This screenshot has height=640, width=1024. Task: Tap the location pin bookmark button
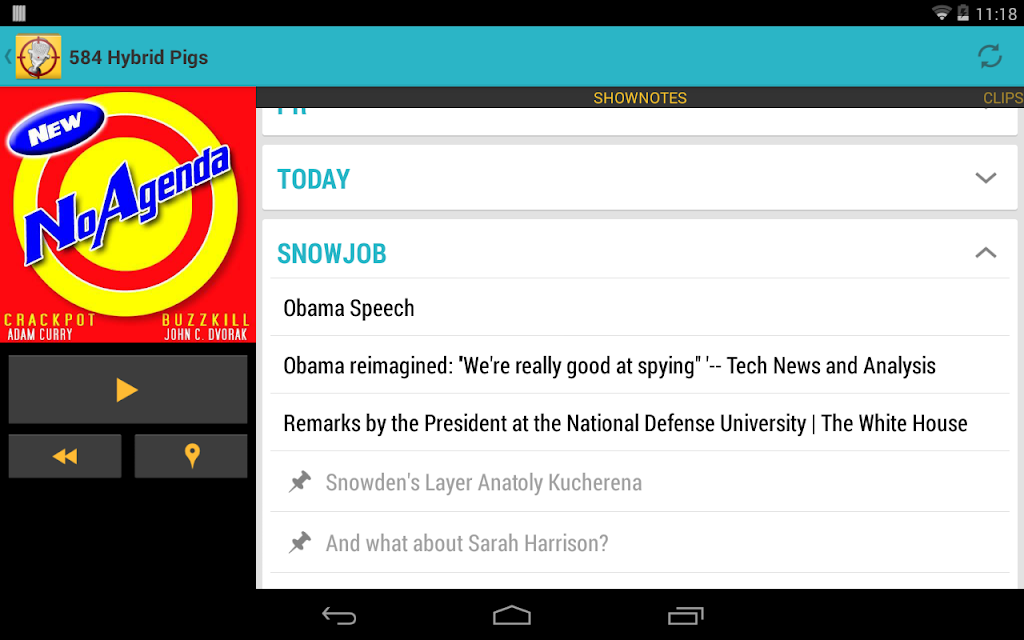191,456
